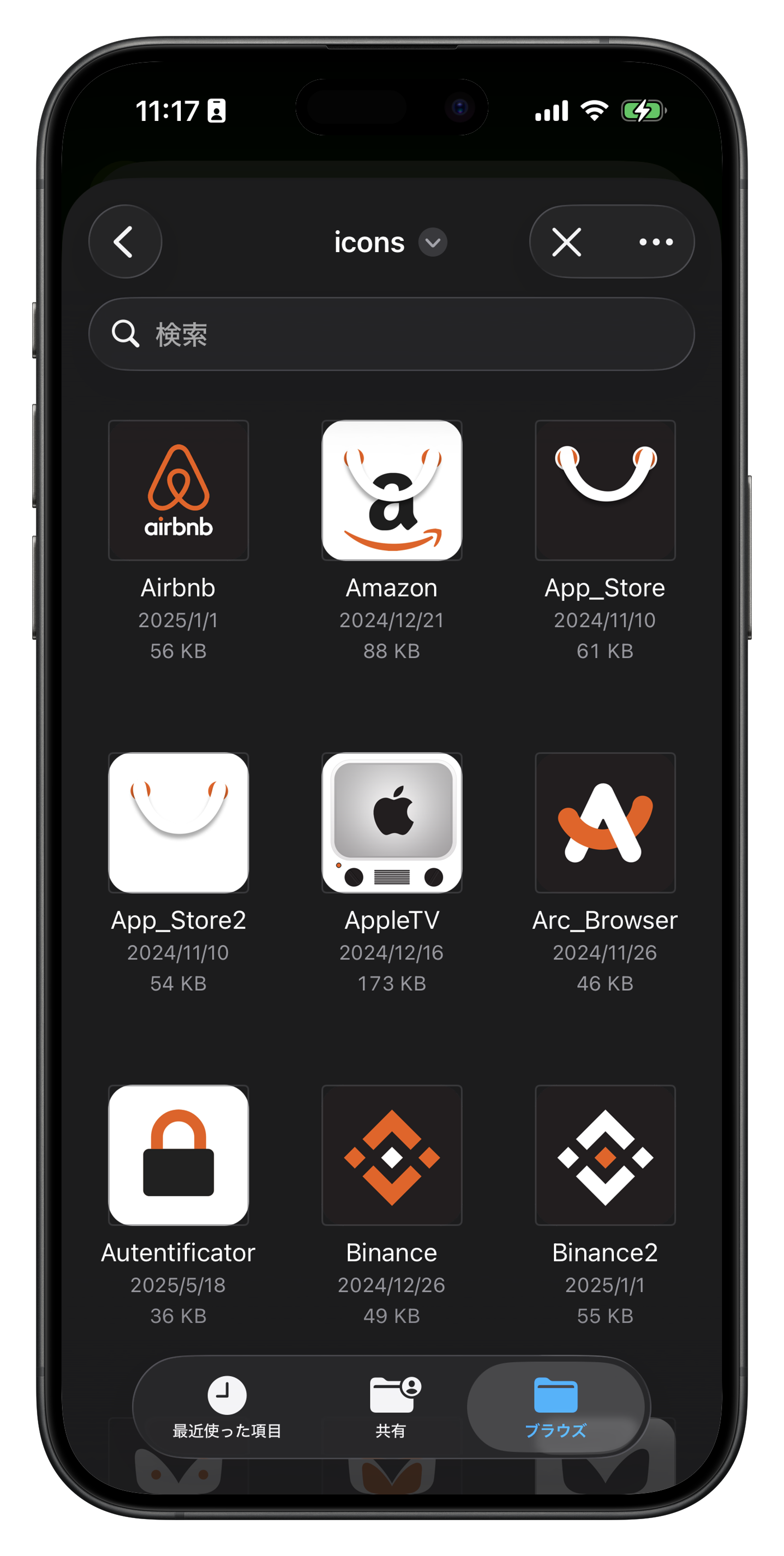
Task: Open the three-dot more options menu
Action: click(x=656, y=241)
